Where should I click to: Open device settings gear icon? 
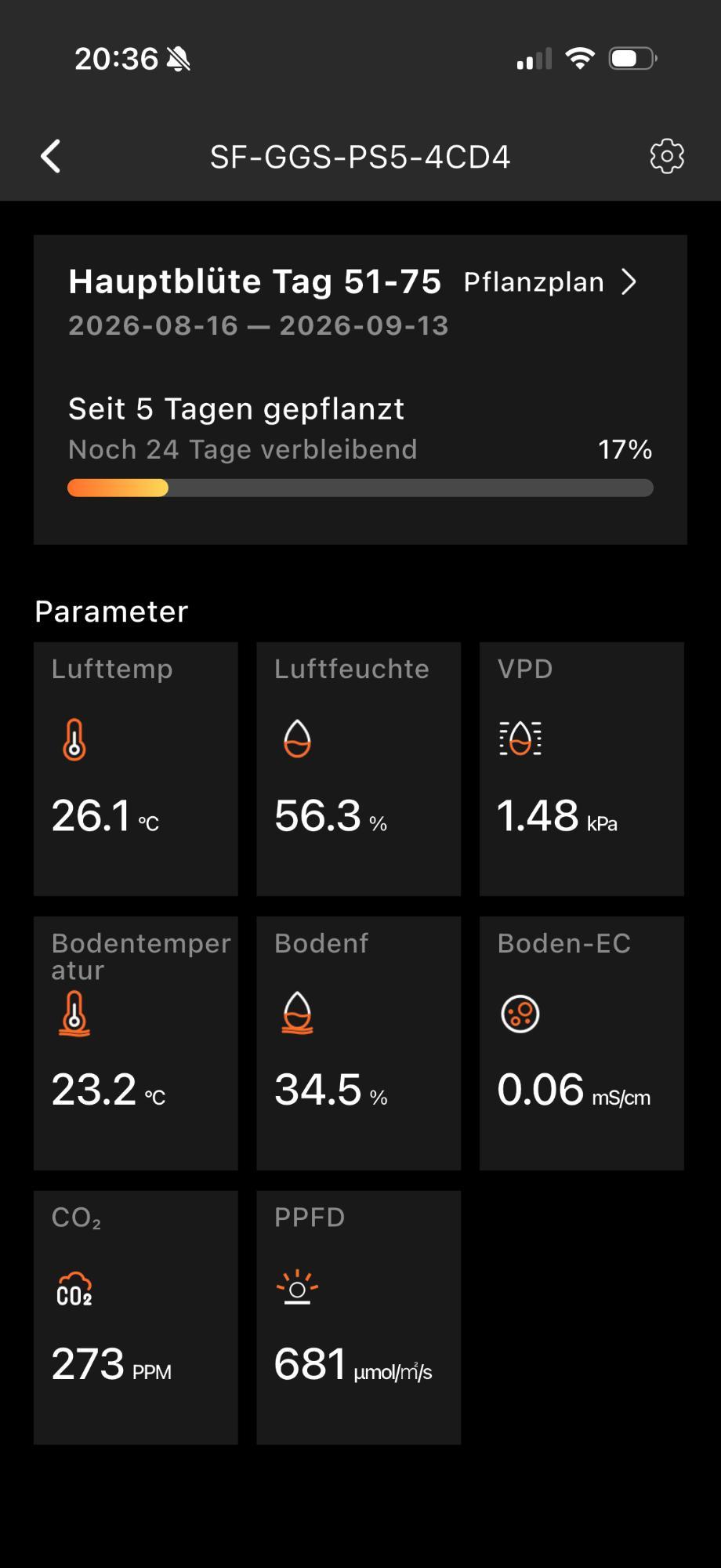pos(667,157)
